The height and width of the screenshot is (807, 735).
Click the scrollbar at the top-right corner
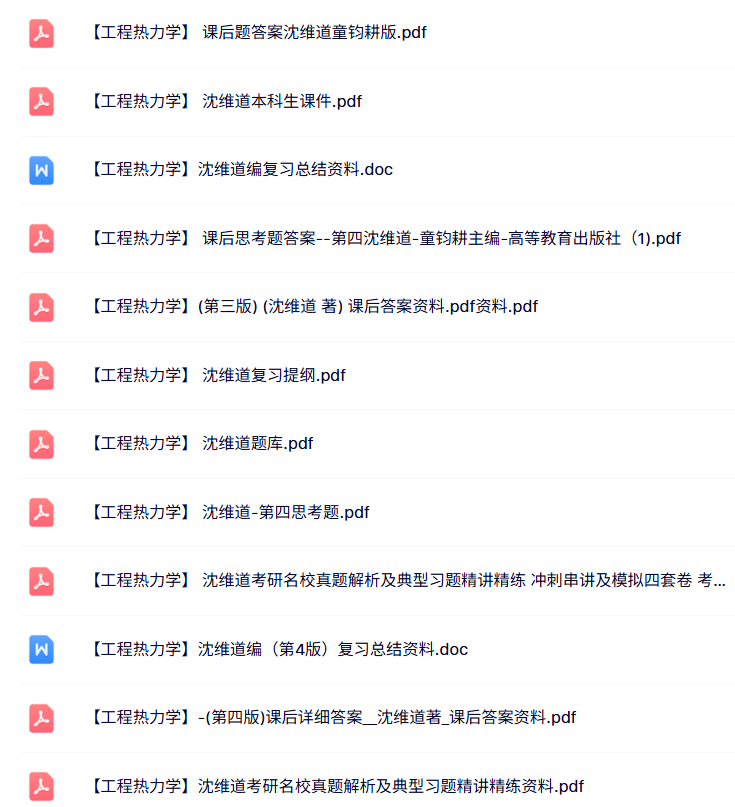click(730, 10)
